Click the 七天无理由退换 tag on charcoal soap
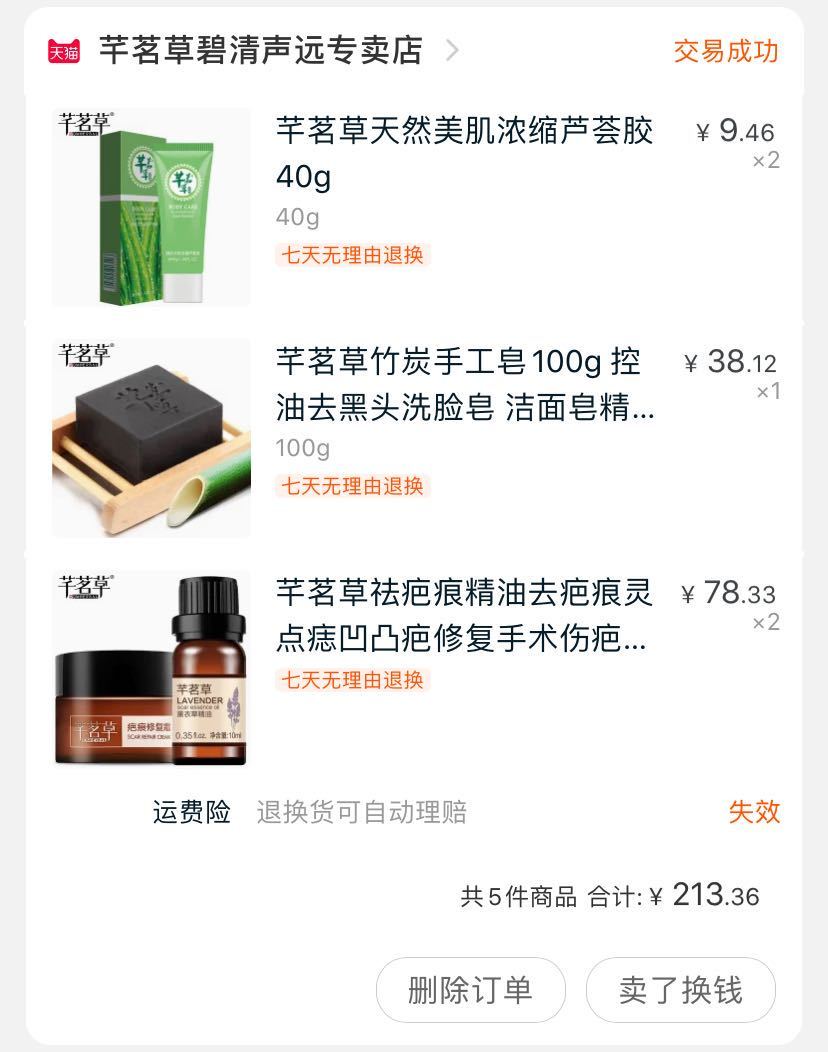 tap(352, 487)
